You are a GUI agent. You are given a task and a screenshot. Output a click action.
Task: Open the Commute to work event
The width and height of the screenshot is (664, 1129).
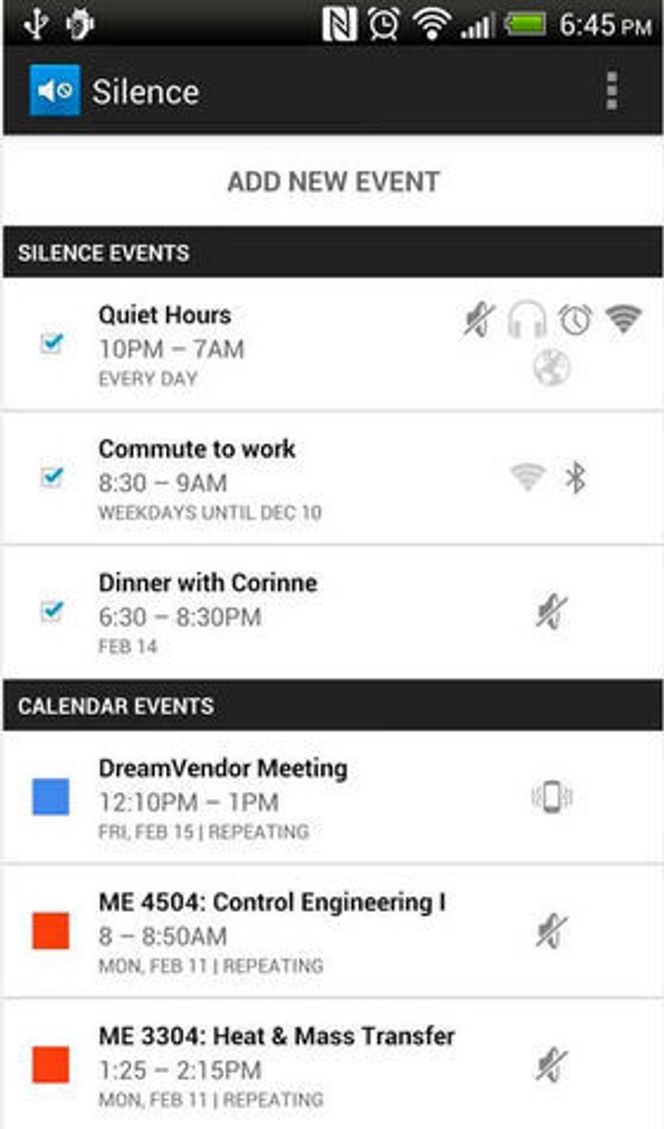333,478
